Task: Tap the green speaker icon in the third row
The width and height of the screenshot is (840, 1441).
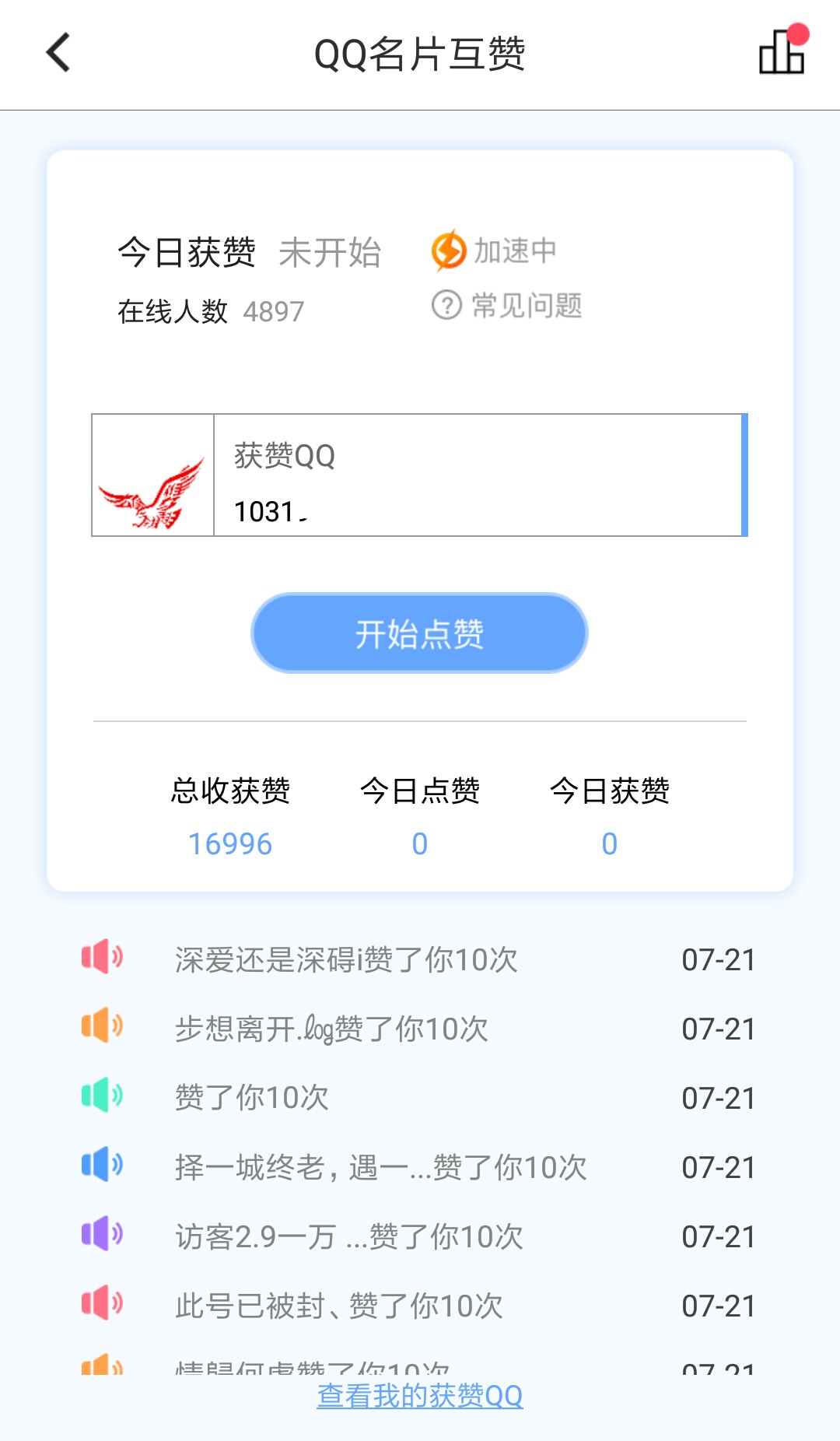Action: tap(101, 1097)
